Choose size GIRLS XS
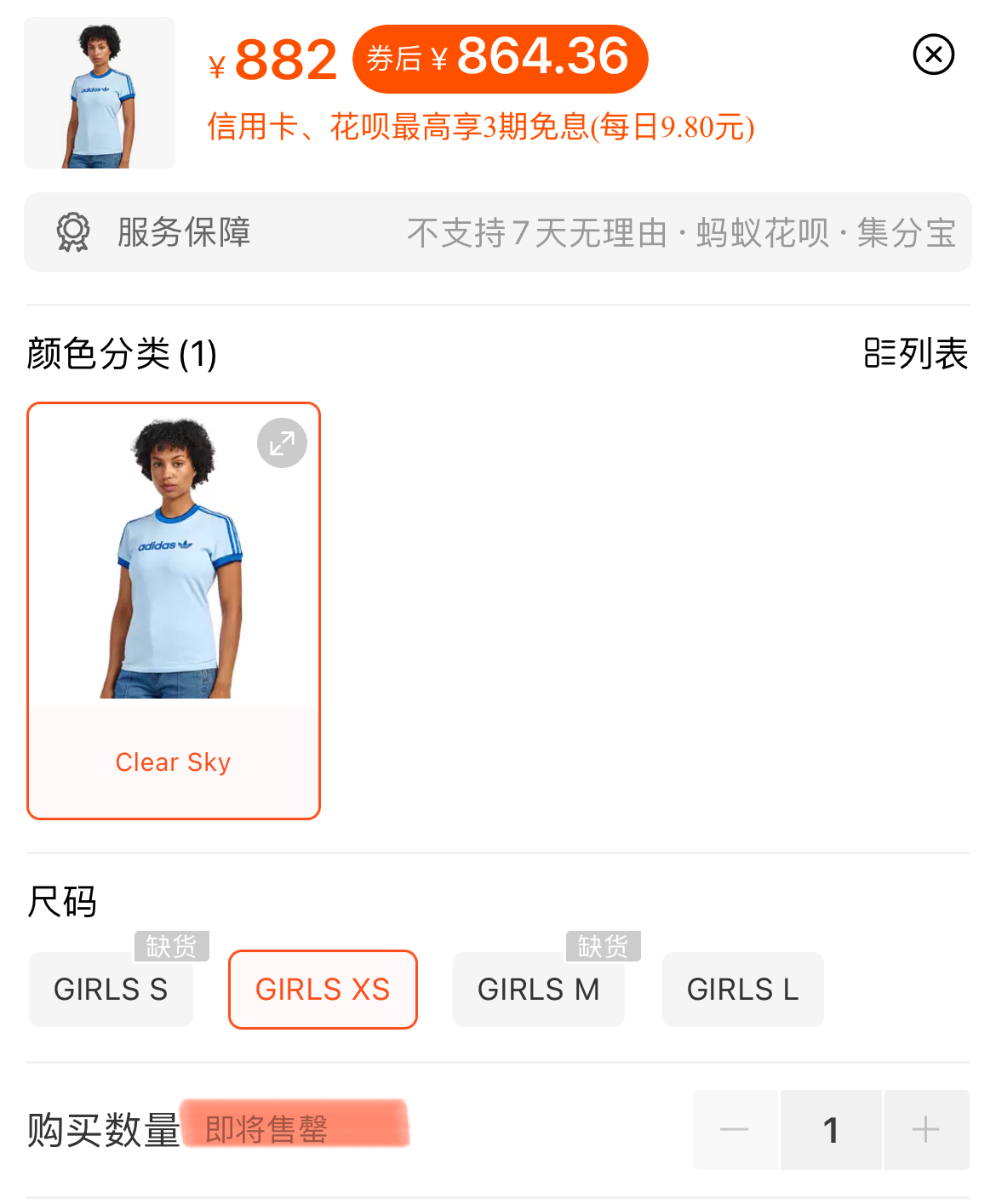This screenshot has width=996, height=1204. (x=323, y=990)
